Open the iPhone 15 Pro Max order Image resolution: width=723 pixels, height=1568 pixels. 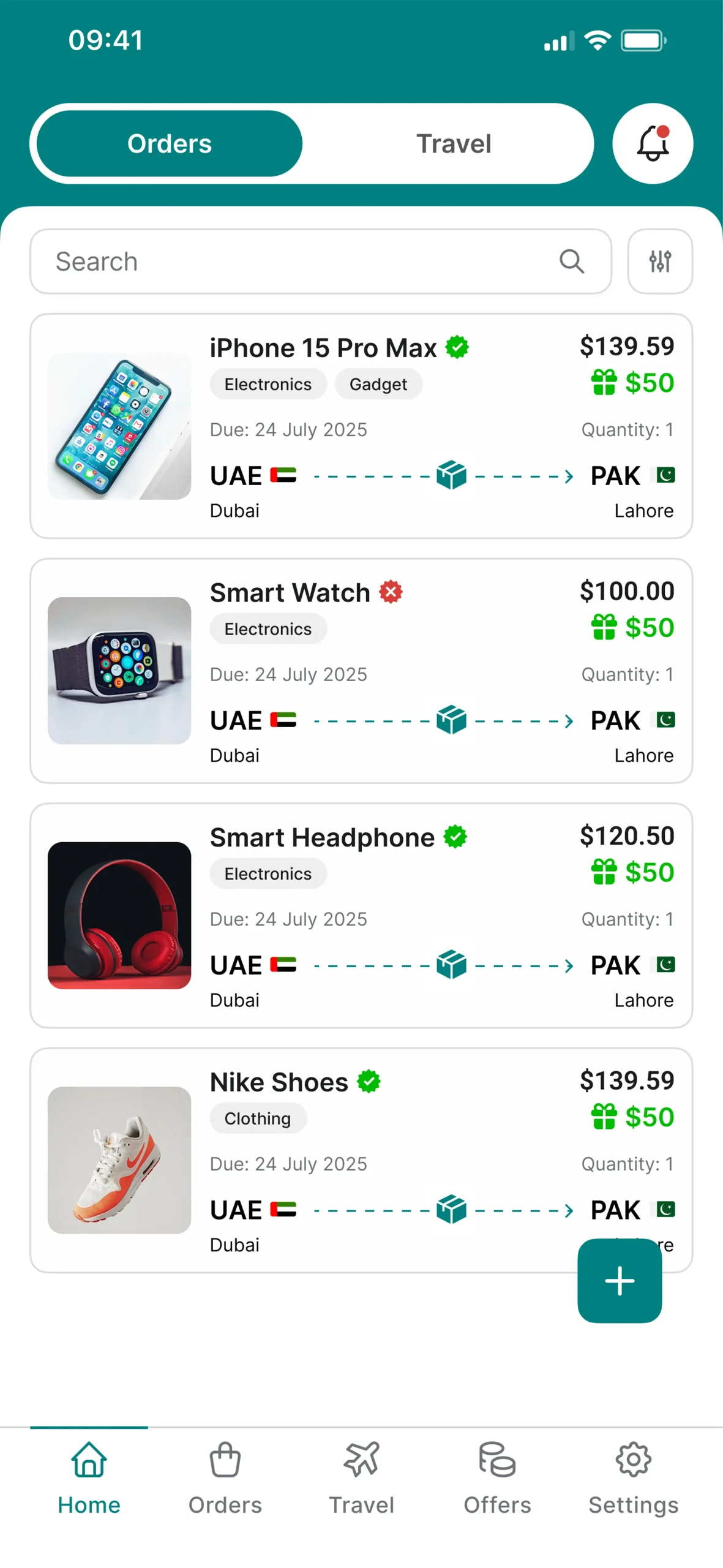point(361,426)
